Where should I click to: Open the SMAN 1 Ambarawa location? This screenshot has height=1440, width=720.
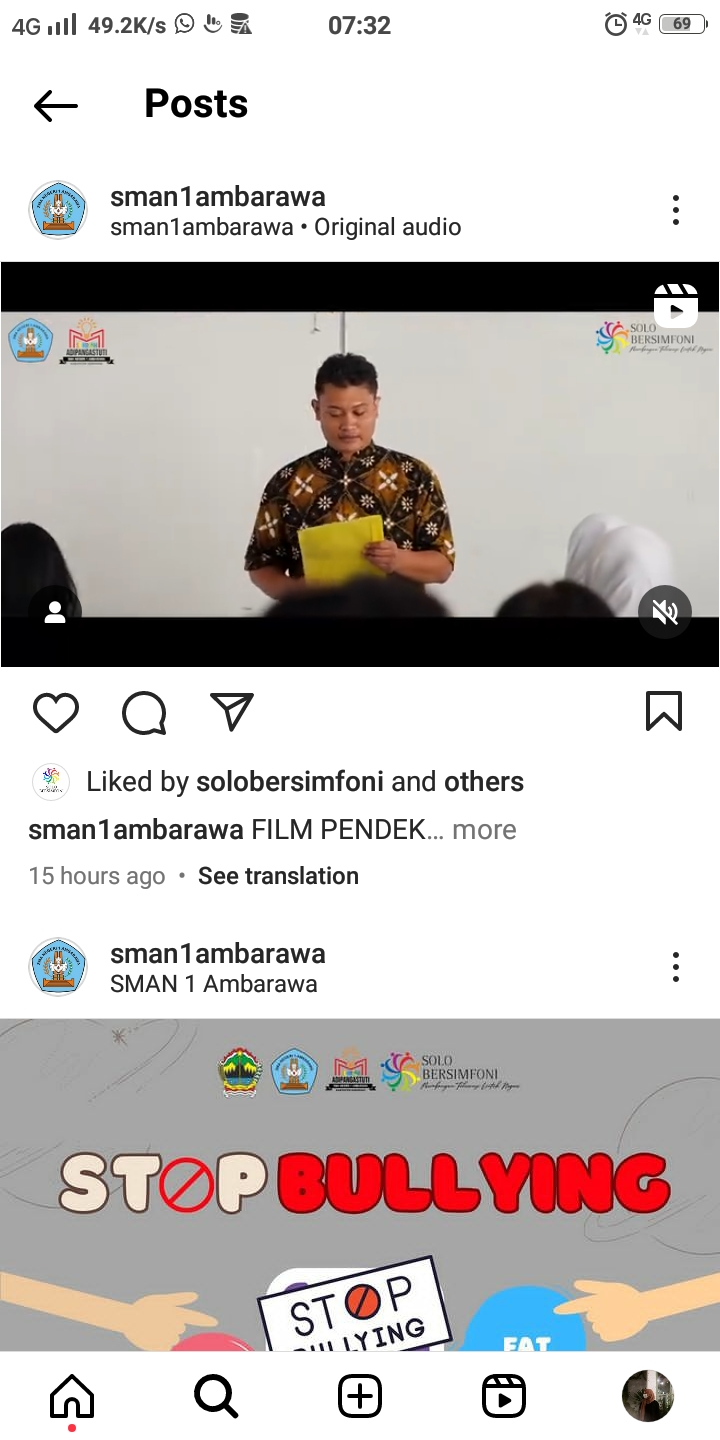(x=214, y=984)
